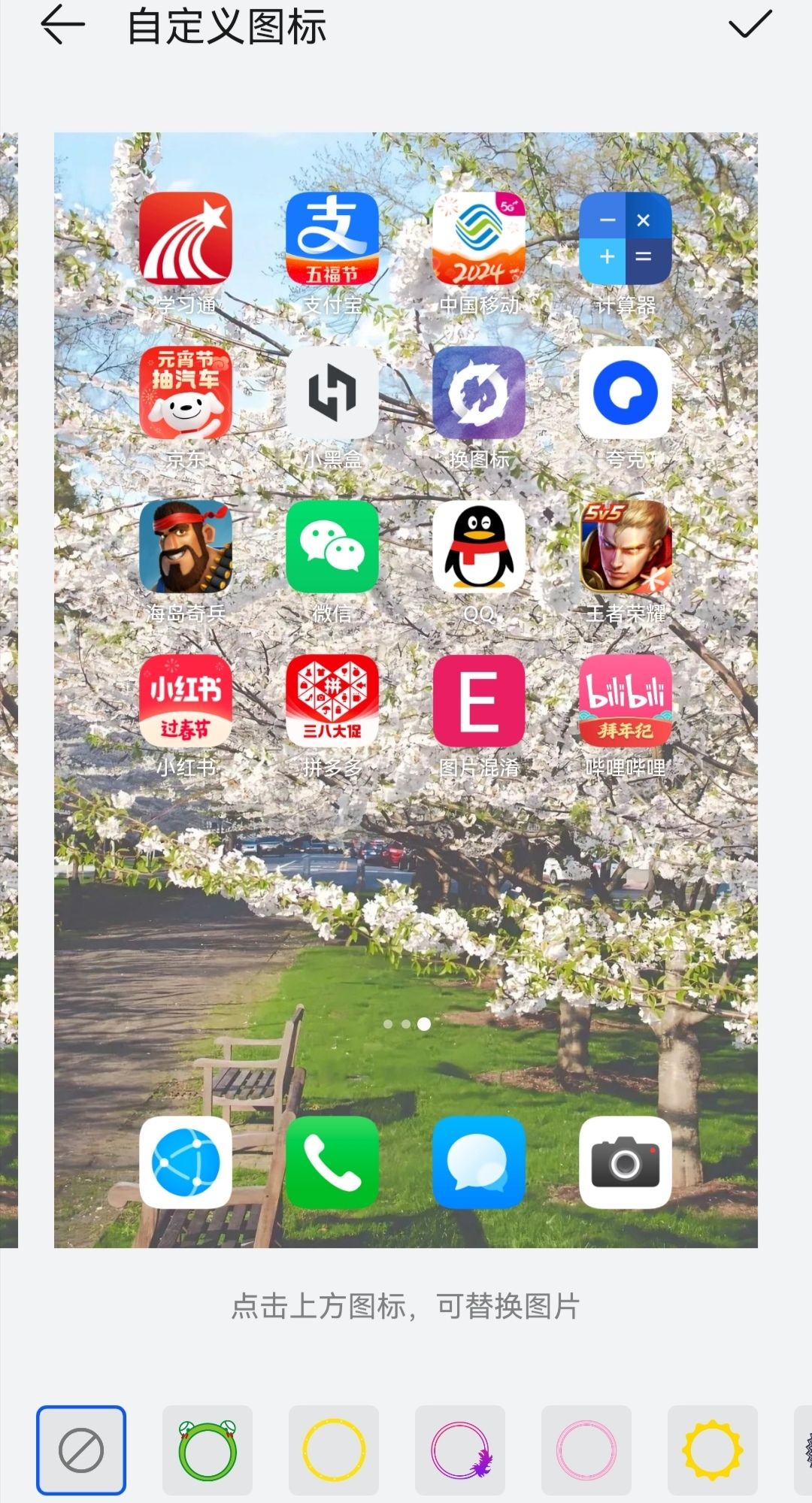Select the no-frame option
This screenshot has height=1503, width=812.
point(81,1450)
